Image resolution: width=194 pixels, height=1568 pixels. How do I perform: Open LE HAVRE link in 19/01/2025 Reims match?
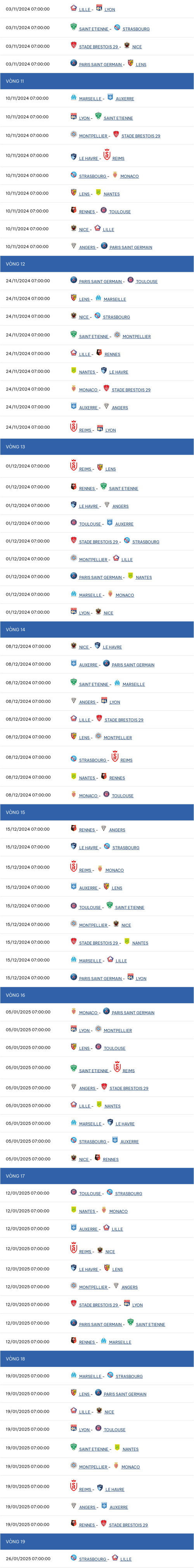click(114, 1489)
